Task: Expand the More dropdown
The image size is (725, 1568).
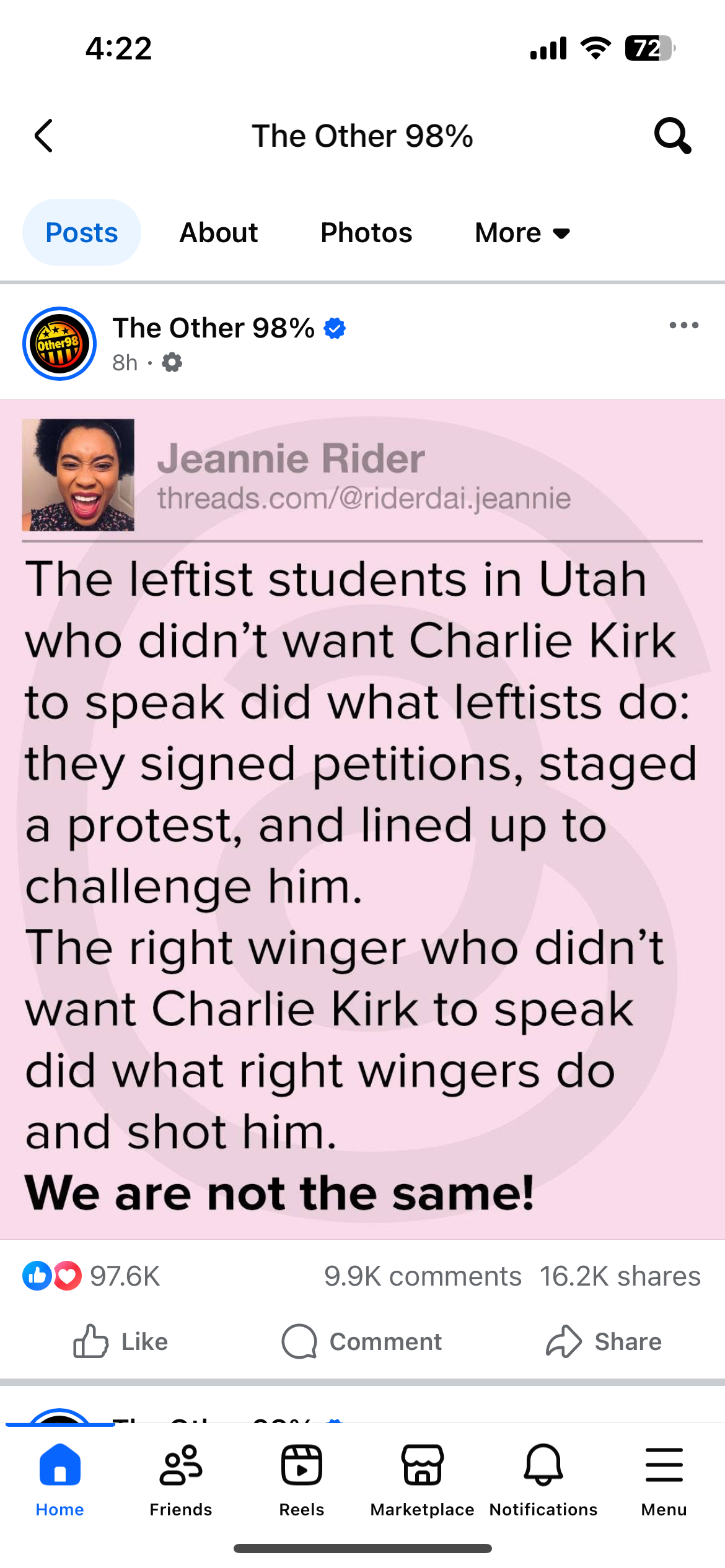Action: tap(522, 233)
